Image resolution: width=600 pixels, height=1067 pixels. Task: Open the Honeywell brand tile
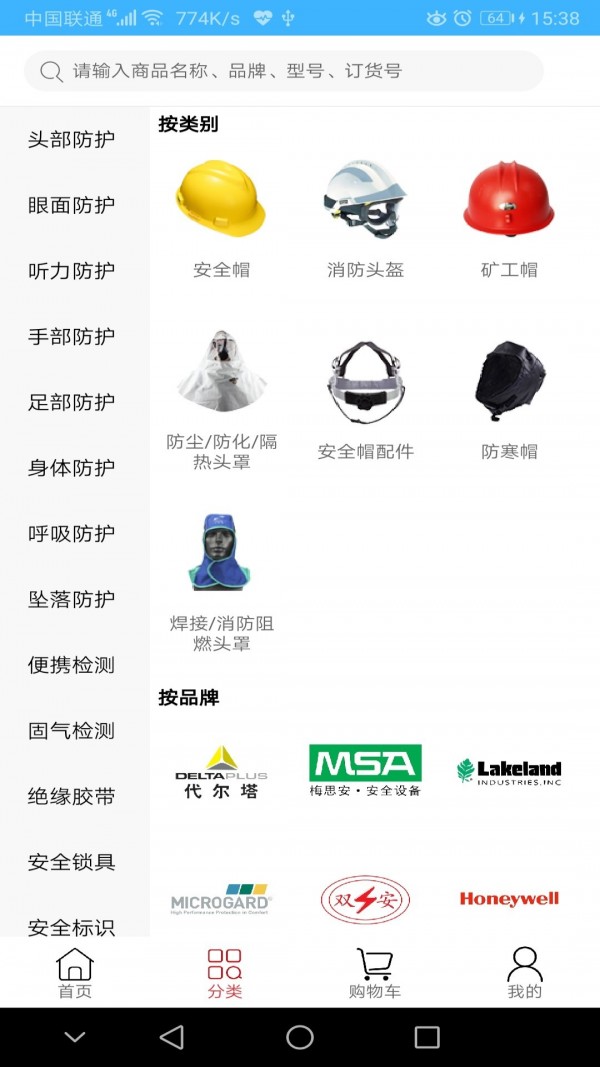tap(509, 898)
